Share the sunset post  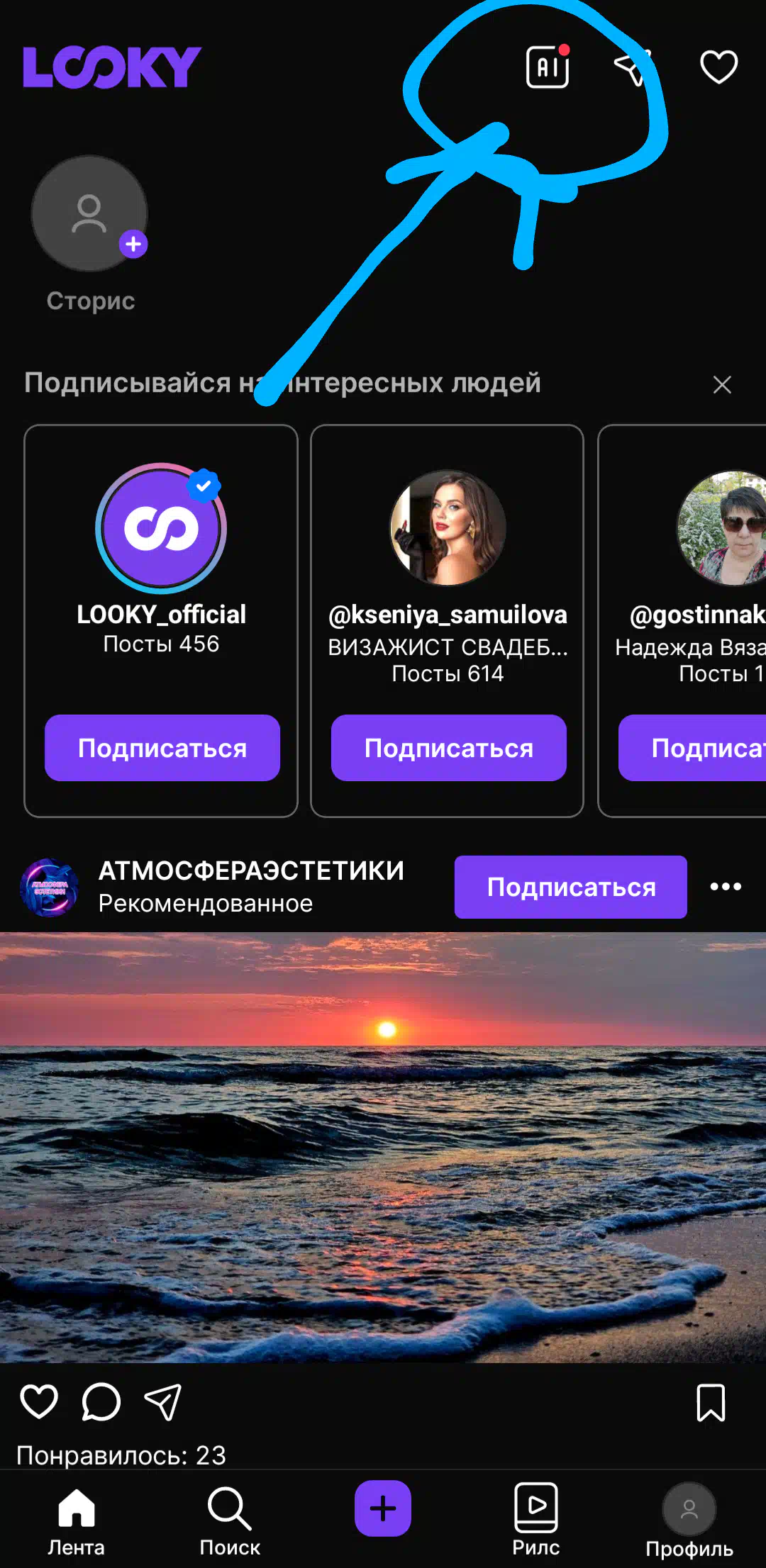pyautogui.click(x=163, y=1401)
